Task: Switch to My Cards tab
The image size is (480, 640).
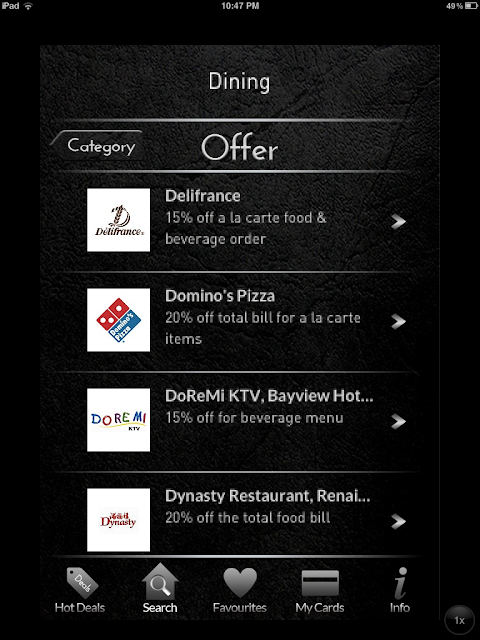Action: coord(320,591)
